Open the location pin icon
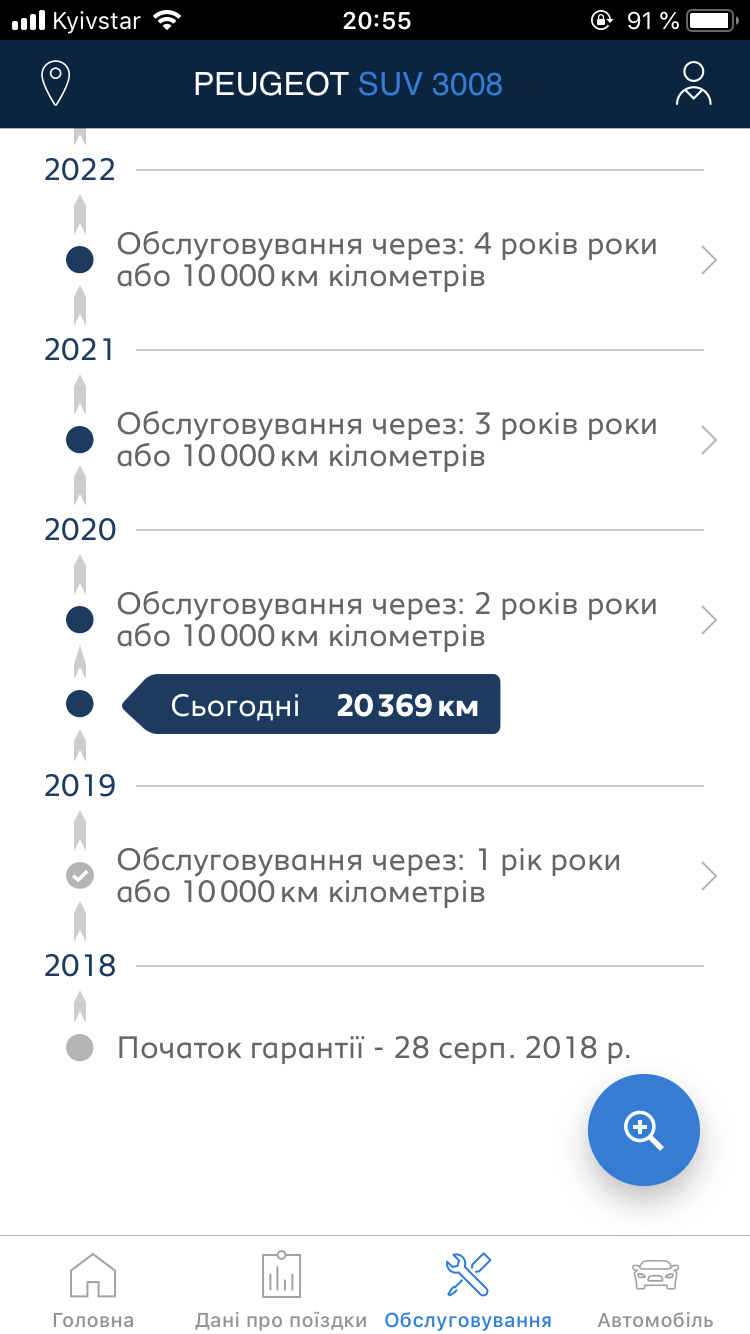The image size is (750, 1334). click(55, 84)
